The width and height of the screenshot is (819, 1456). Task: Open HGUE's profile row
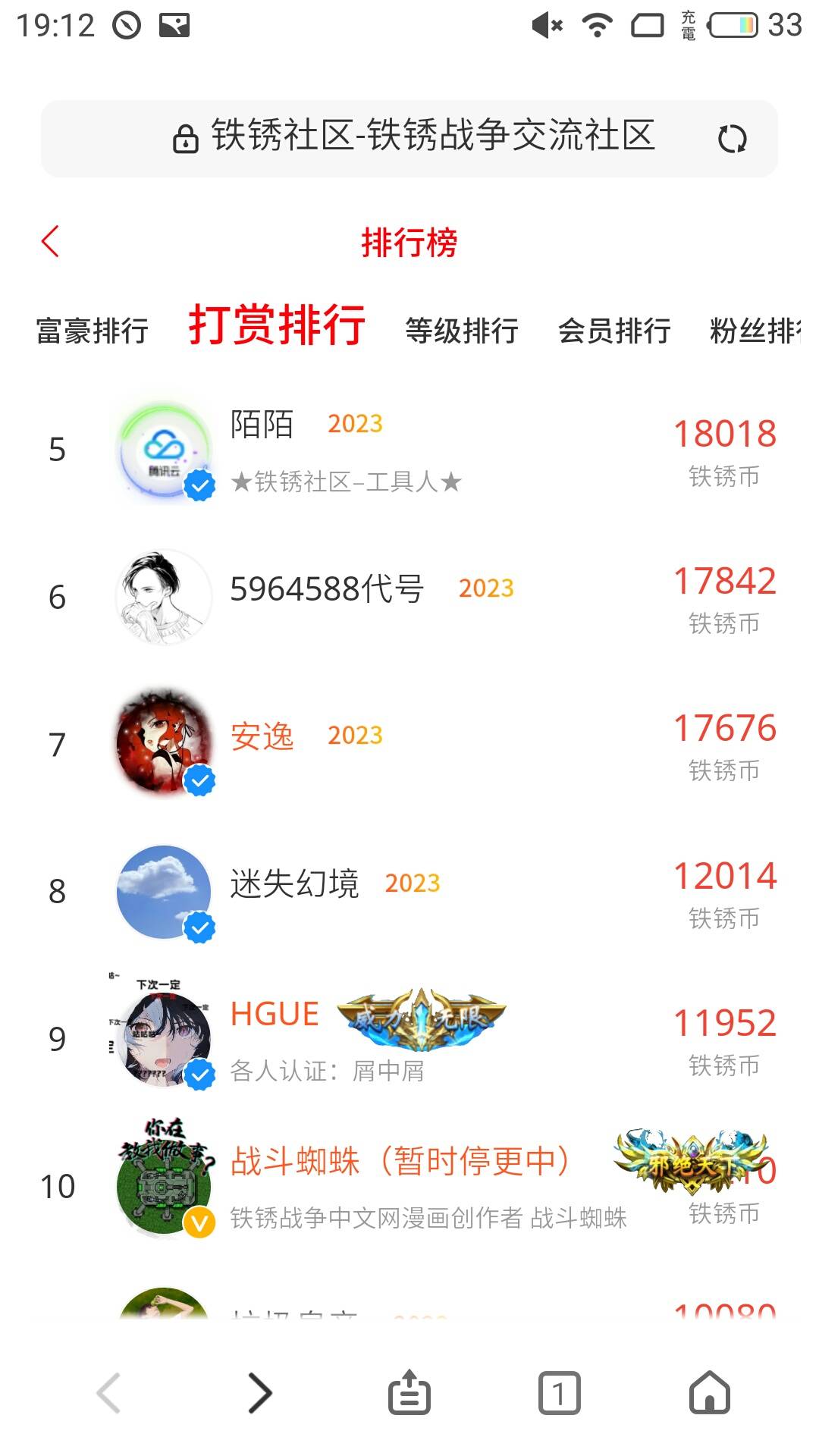tap(409, 1039)
